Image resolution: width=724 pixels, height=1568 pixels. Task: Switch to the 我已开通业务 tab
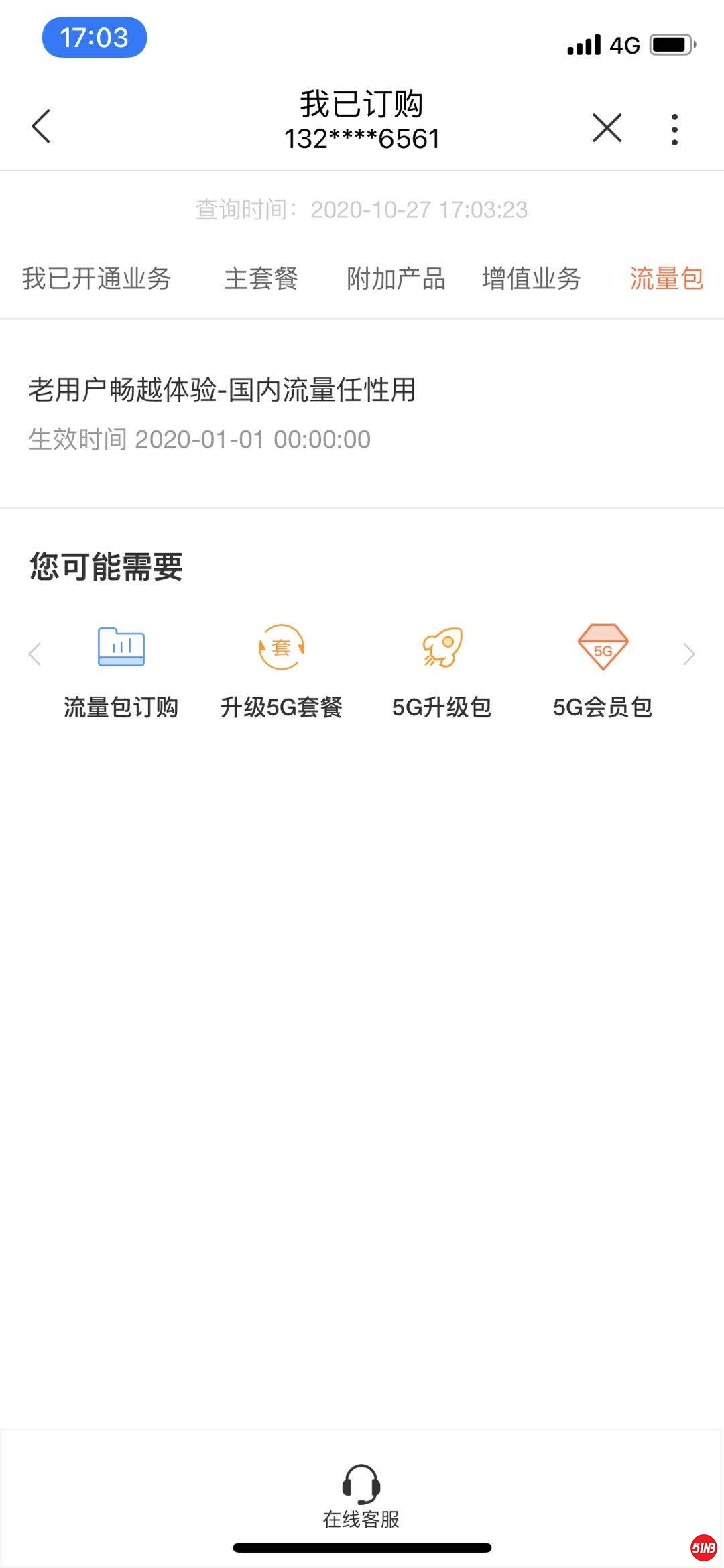point(97,278)
